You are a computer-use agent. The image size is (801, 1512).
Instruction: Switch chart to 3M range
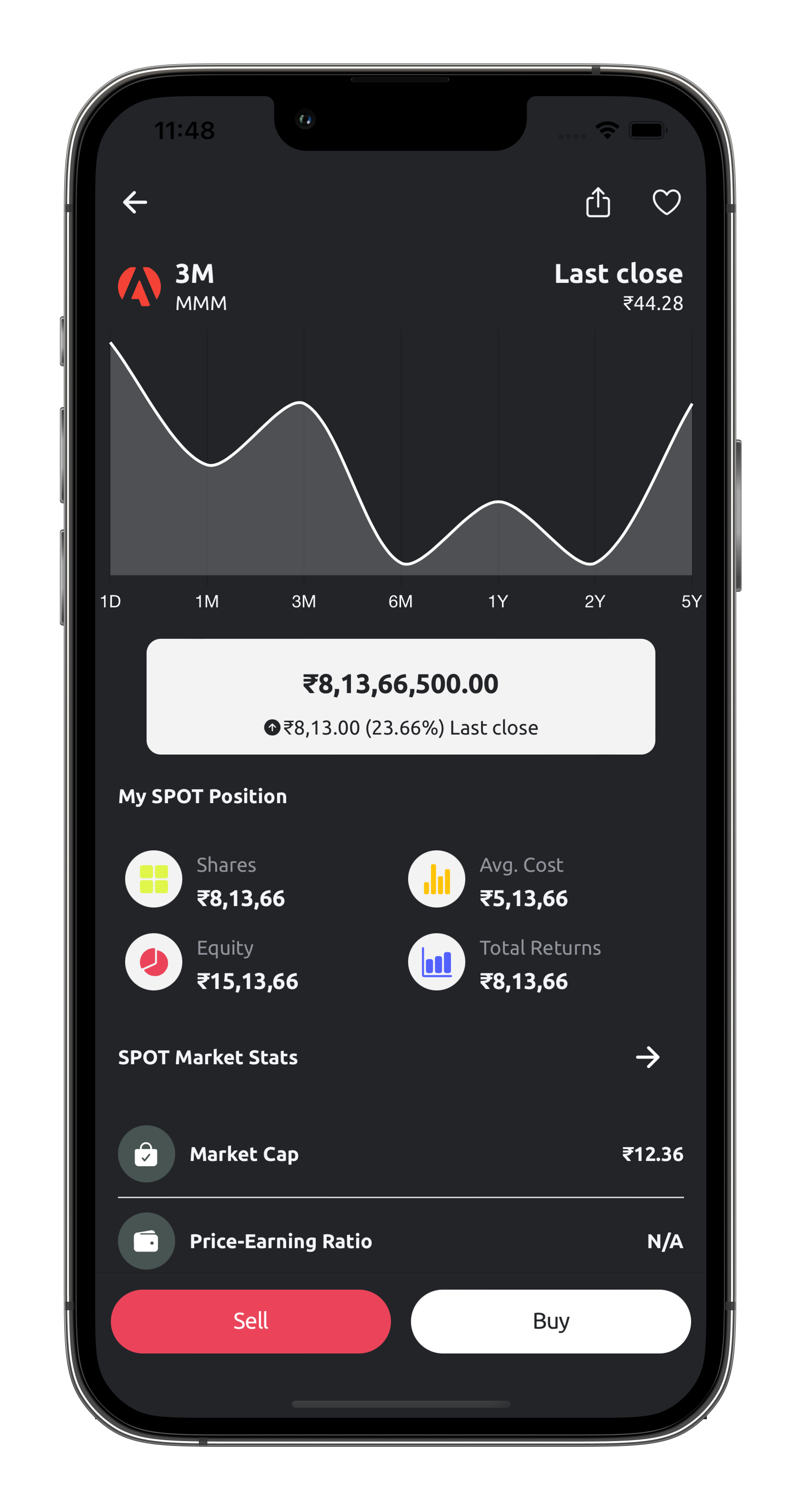pyautogui.click(x=304, y=602)
